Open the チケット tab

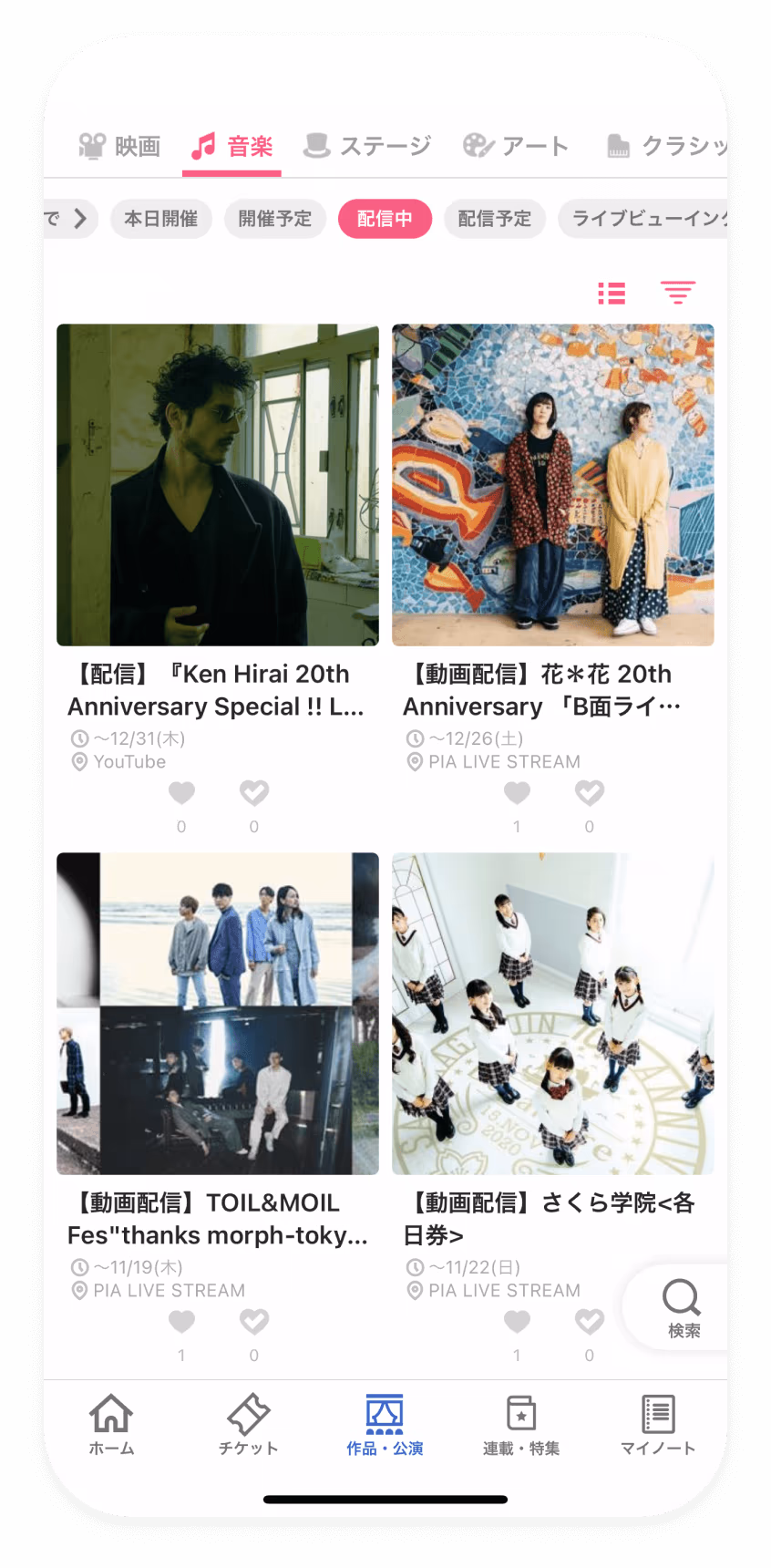tap(248, 1425)
